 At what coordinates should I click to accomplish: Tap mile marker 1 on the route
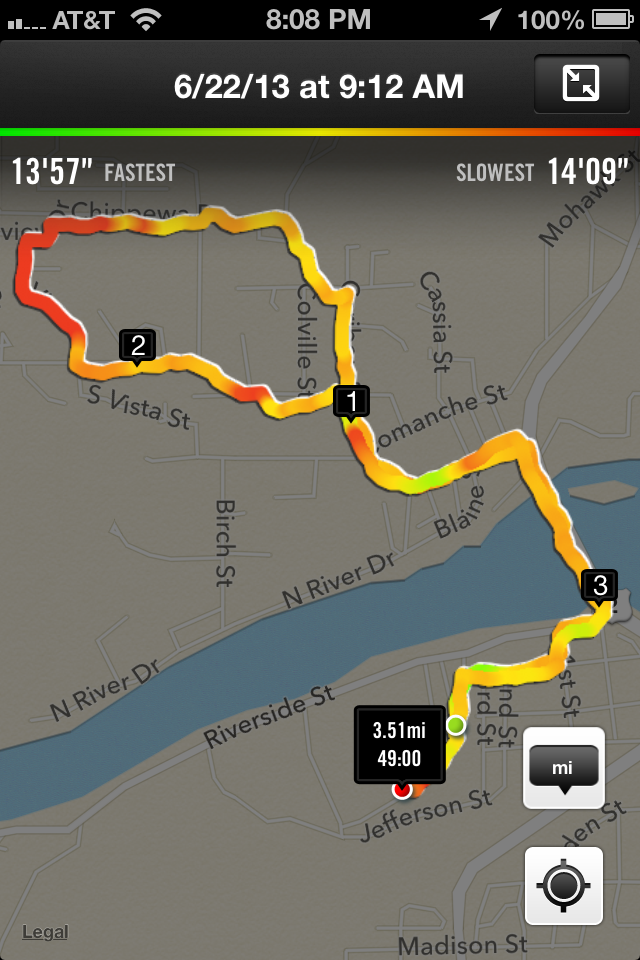coord(351,402)
